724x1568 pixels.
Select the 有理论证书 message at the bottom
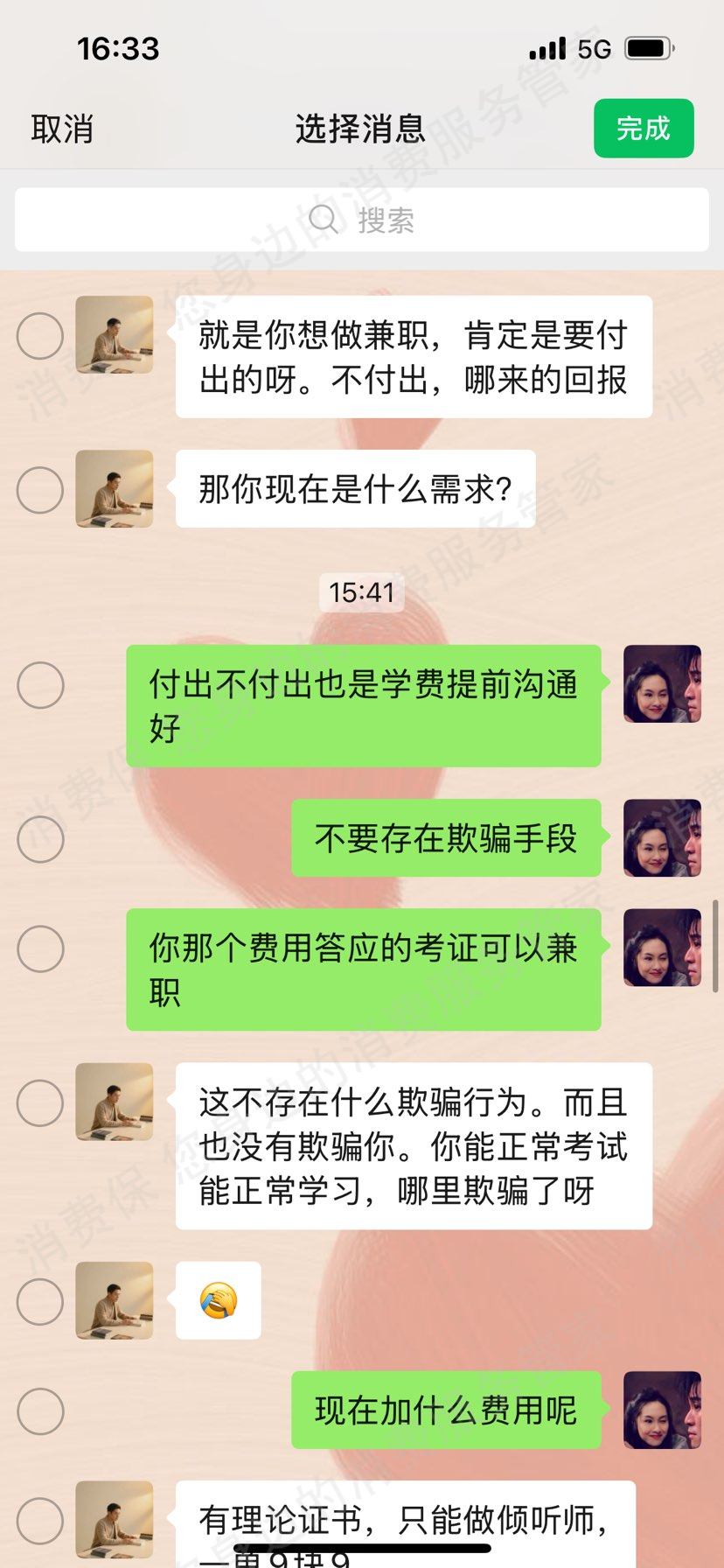click(38, 1521)
